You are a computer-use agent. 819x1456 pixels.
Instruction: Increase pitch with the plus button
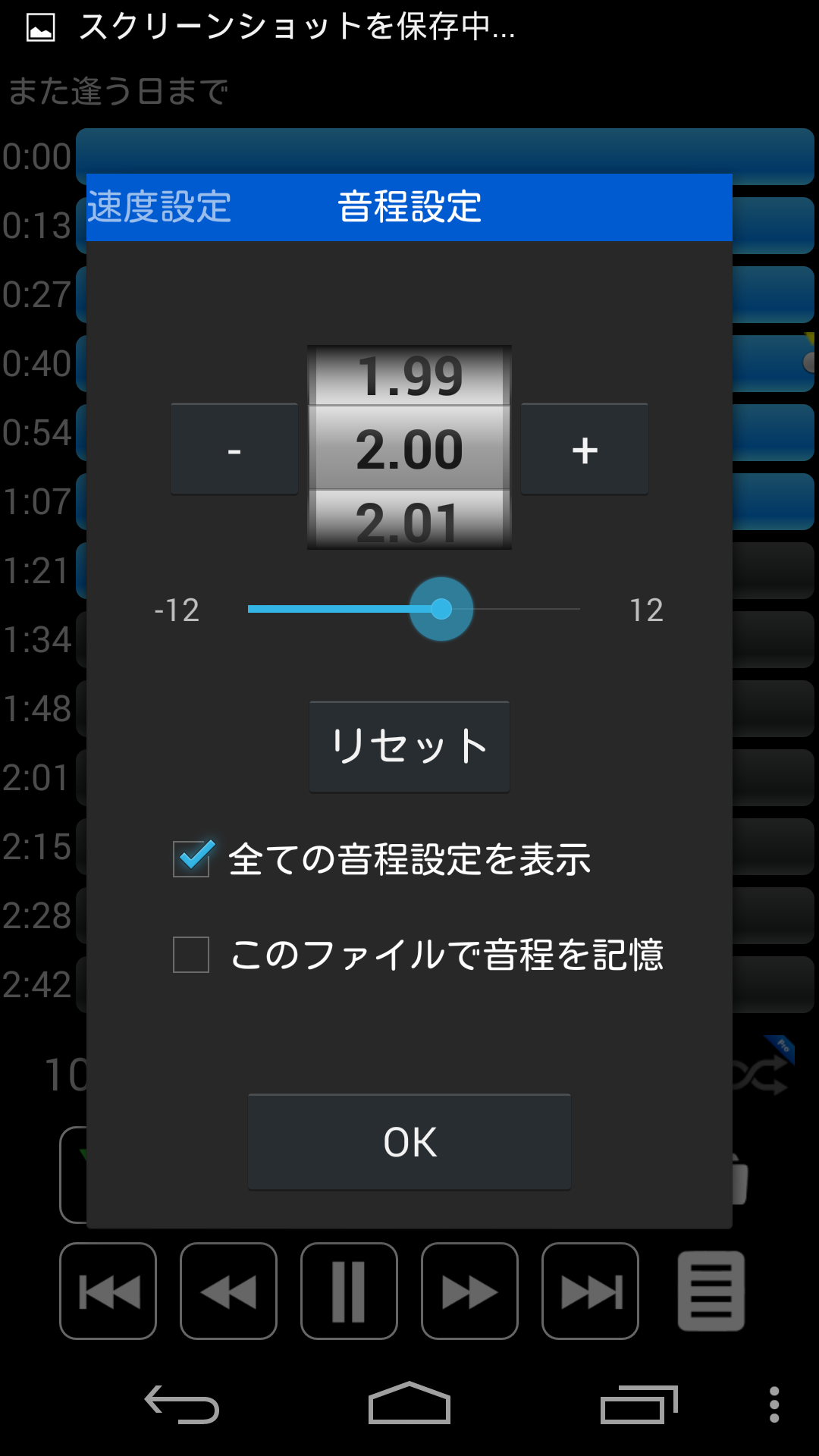click(585, 449)
